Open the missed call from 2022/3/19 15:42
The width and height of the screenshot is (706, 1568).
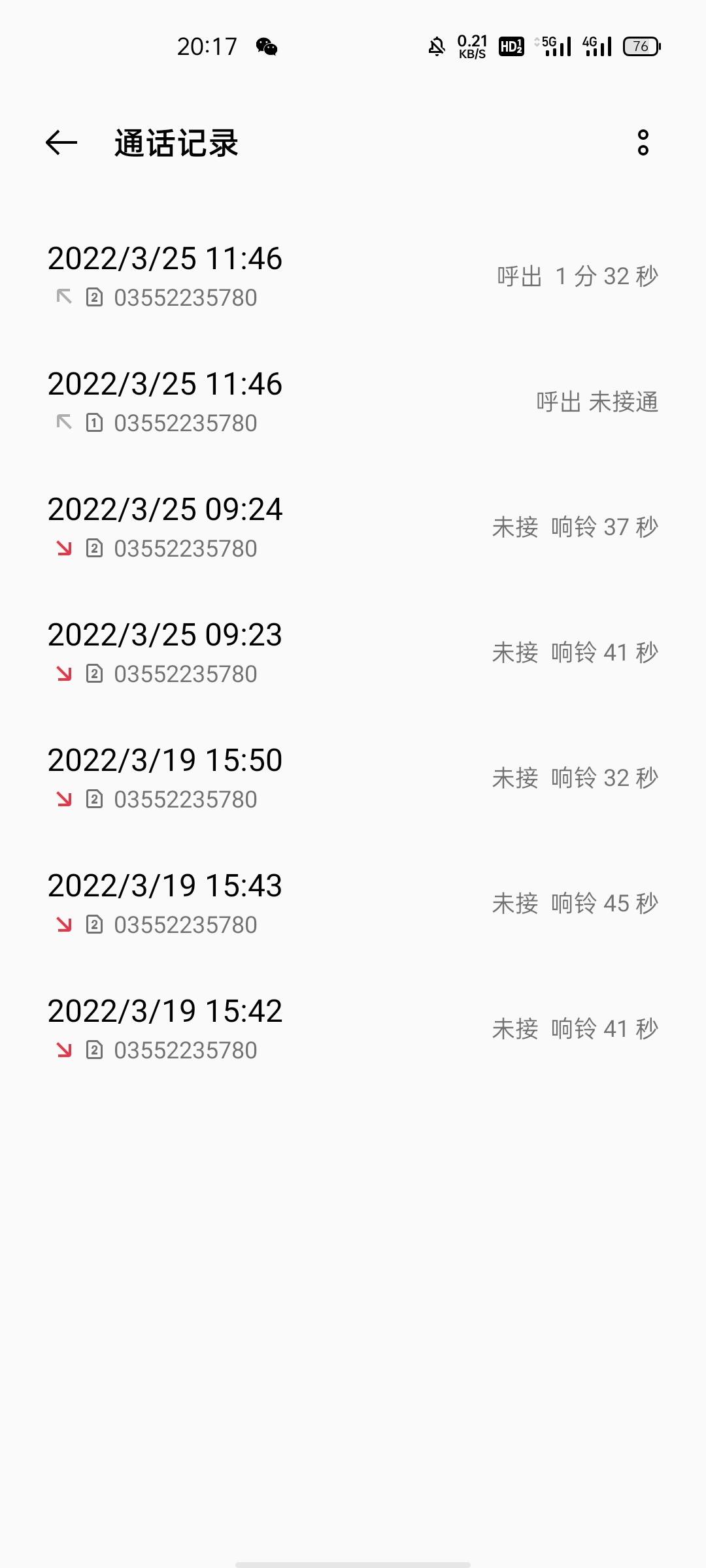pyautogui.click(x=353, y=1030)
